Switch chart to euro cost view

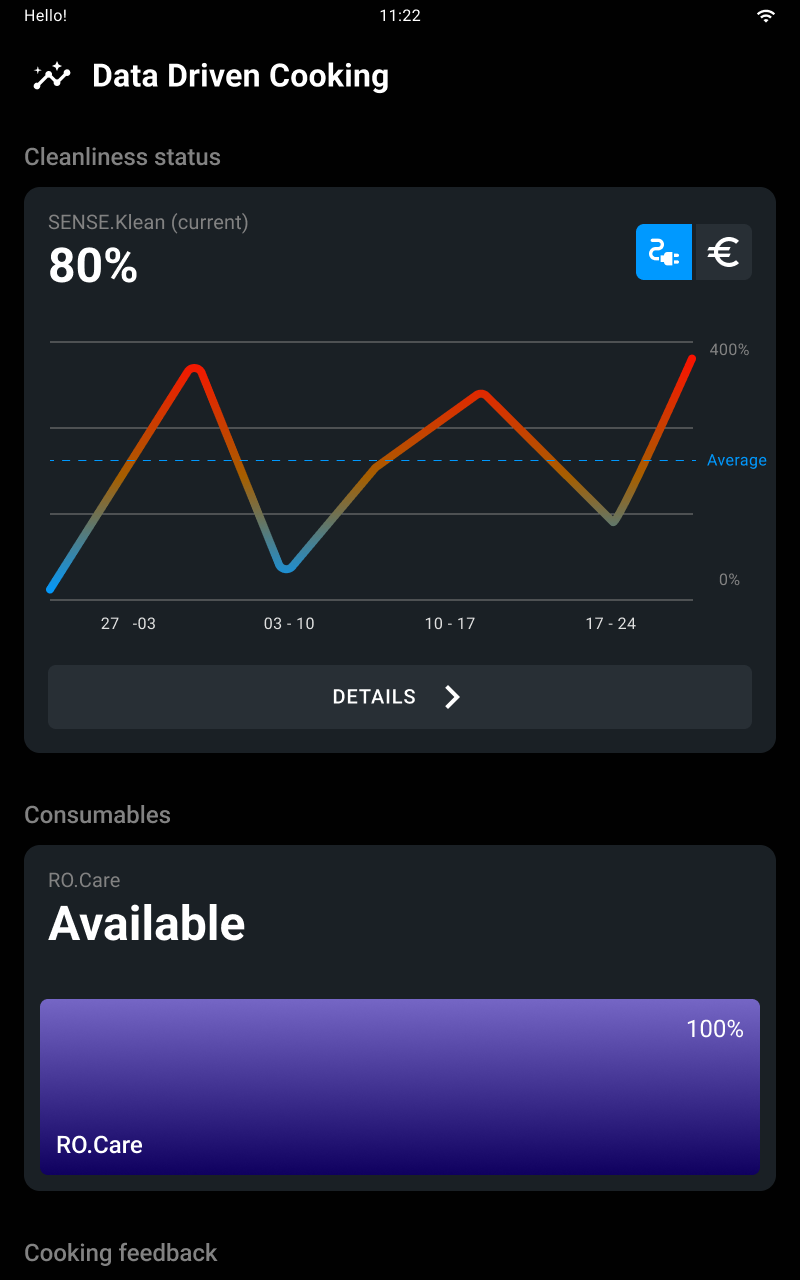click(x=724, y=252)
